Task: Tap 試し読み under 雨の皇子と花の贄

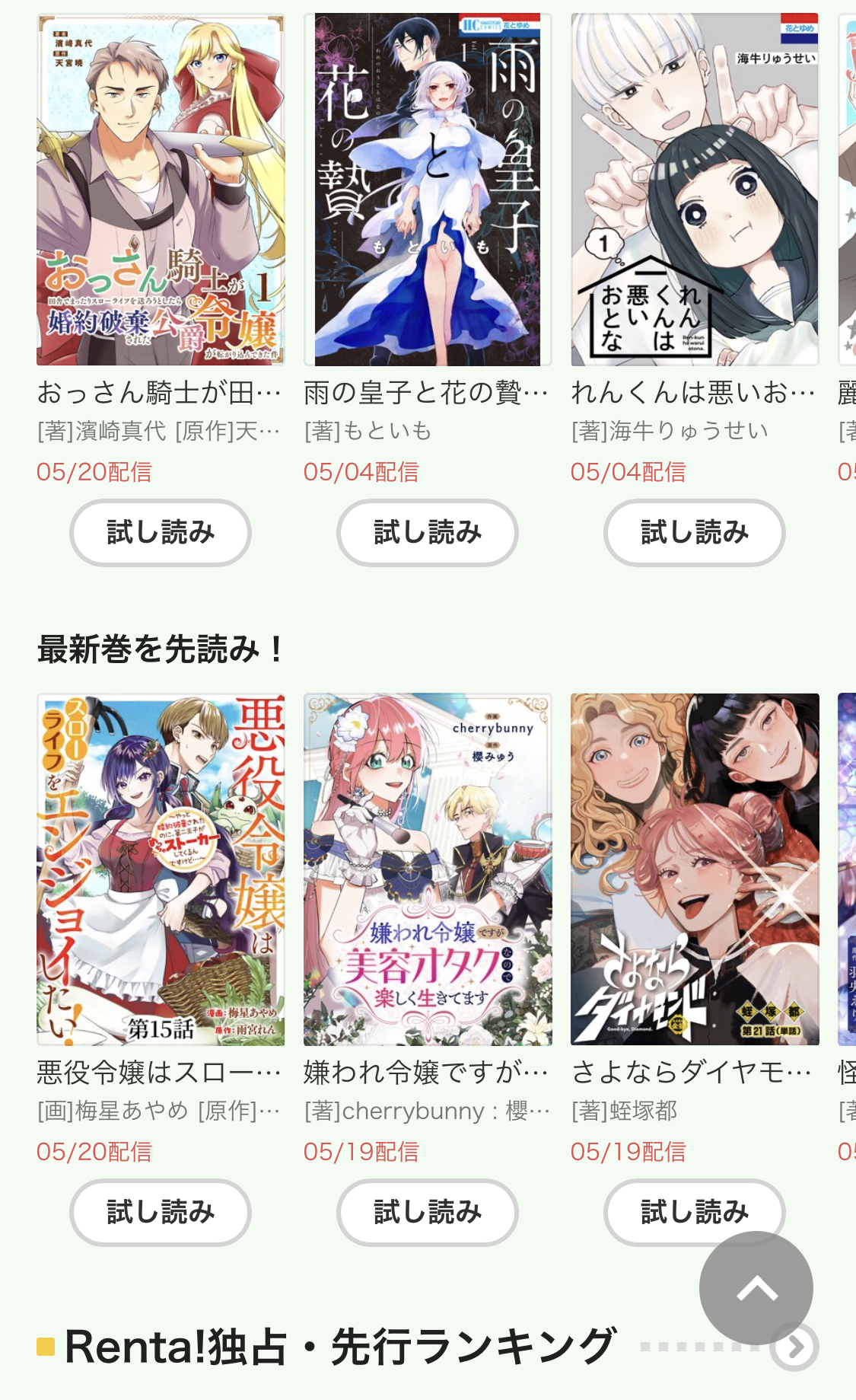Action: click(428, 532)
